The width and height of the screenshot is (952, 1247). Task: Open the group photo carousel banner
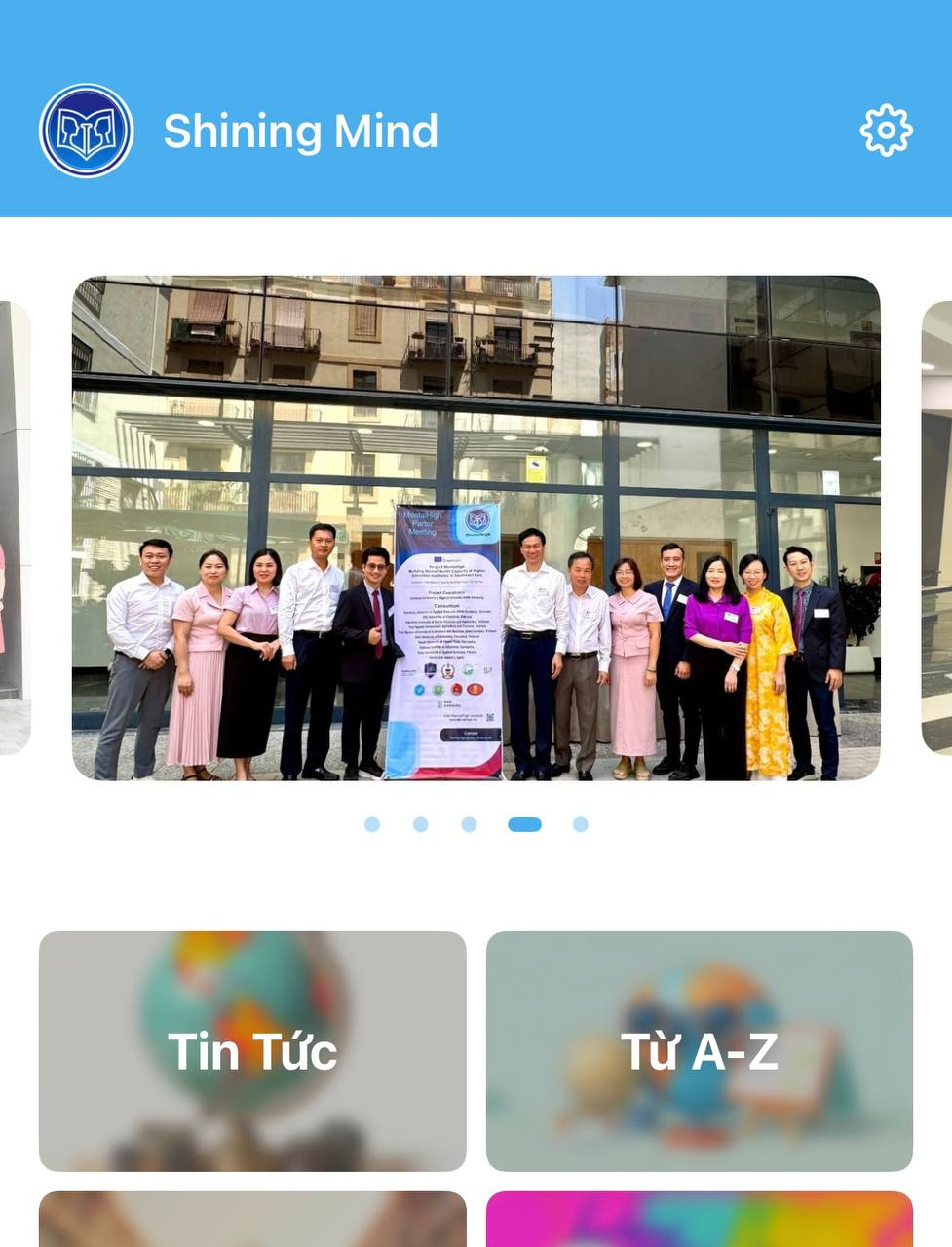pos(476,528)
